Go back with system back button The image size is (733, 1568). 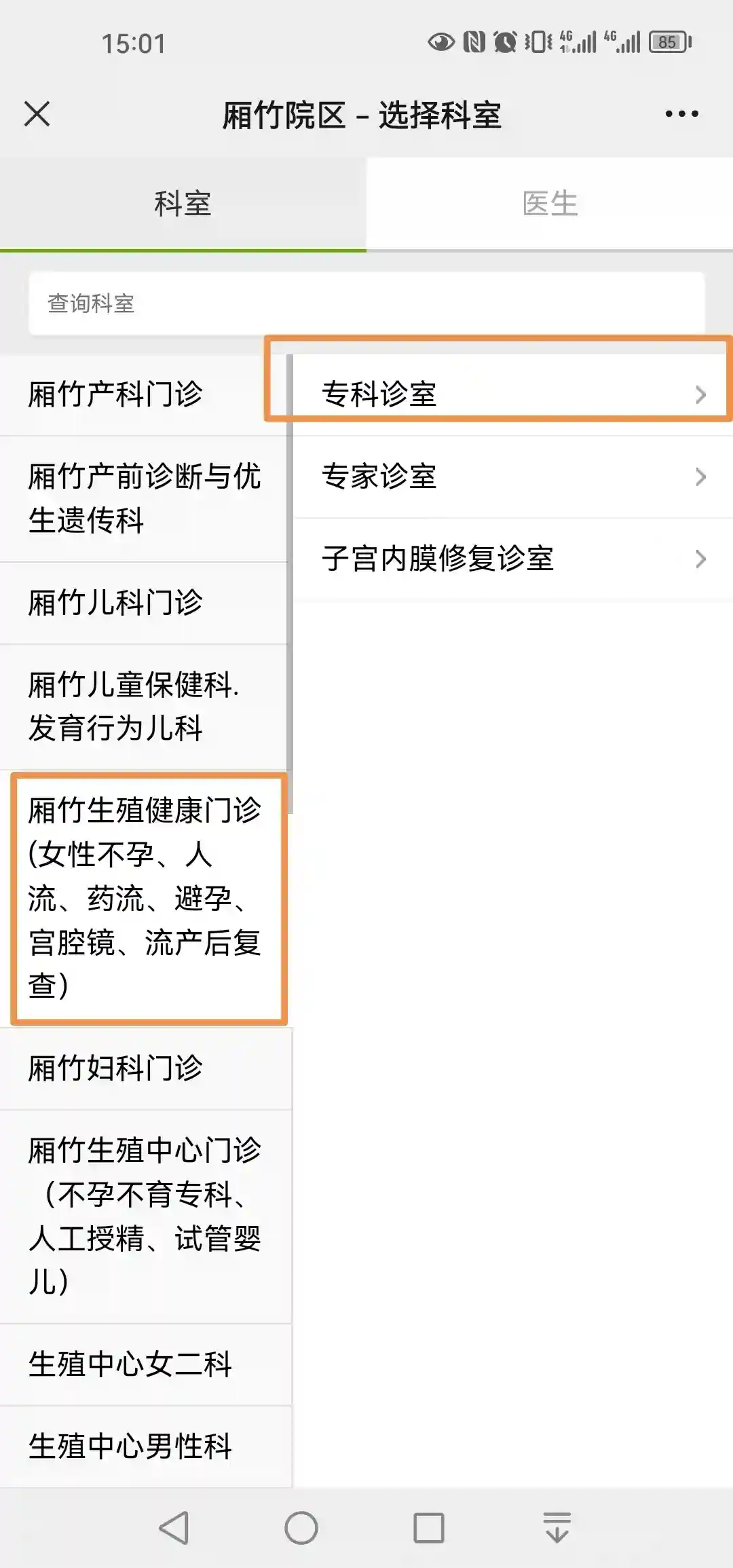(x=174, y=1528)
